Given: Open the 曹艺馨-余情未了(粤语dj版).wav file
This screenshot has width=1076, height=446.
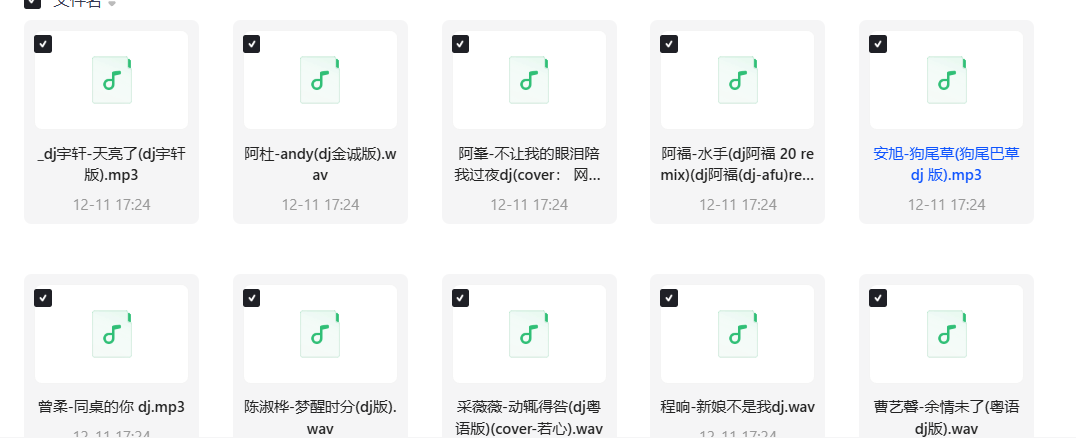Looking at the screenshot, I should pyautogui.click(x=946, y=417).
